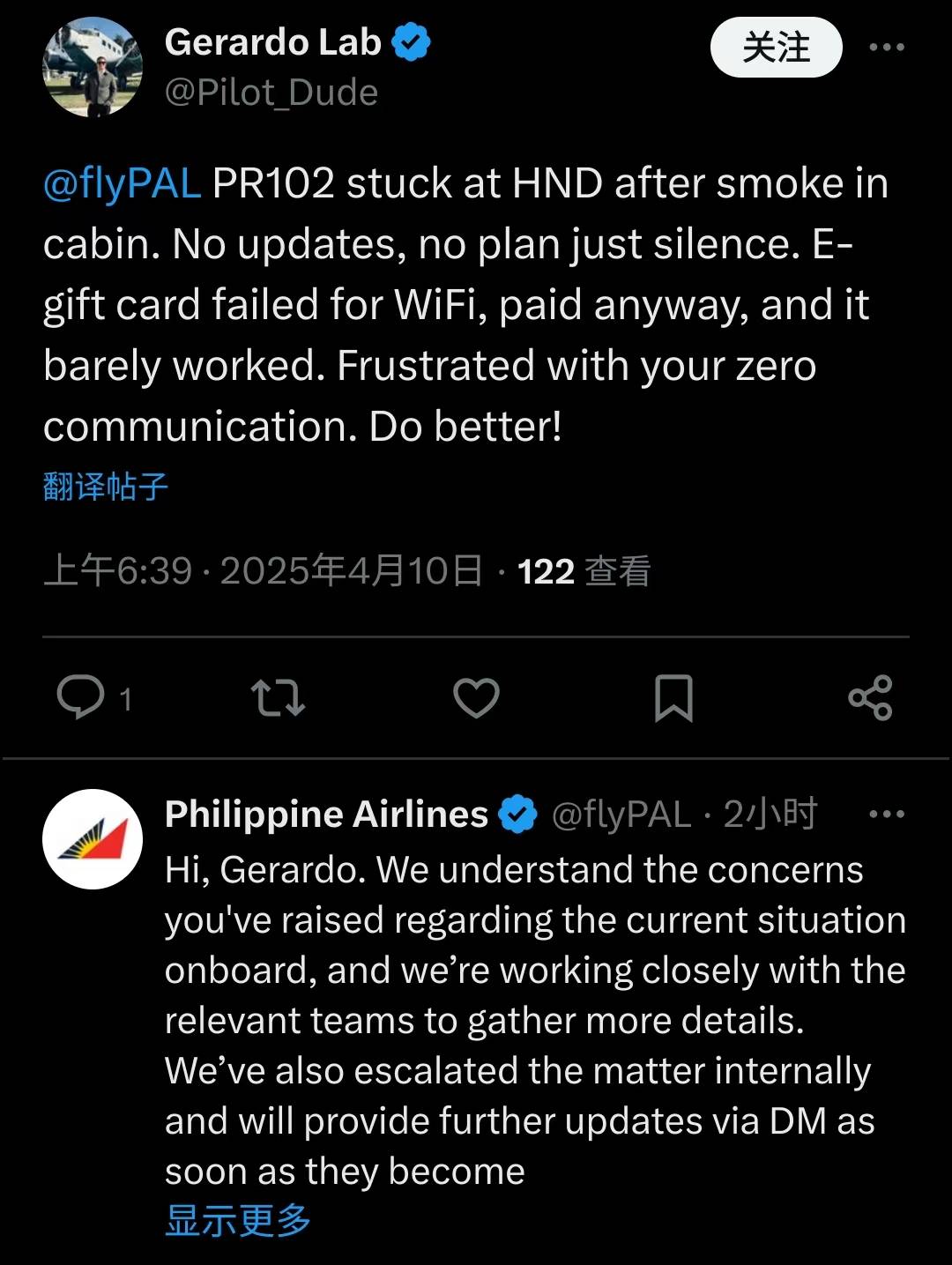Follow Gerardo Lab with the 关注 button
Image resolution: width=952 pixels, height=1265 pixels.
(x=776, y=48)
